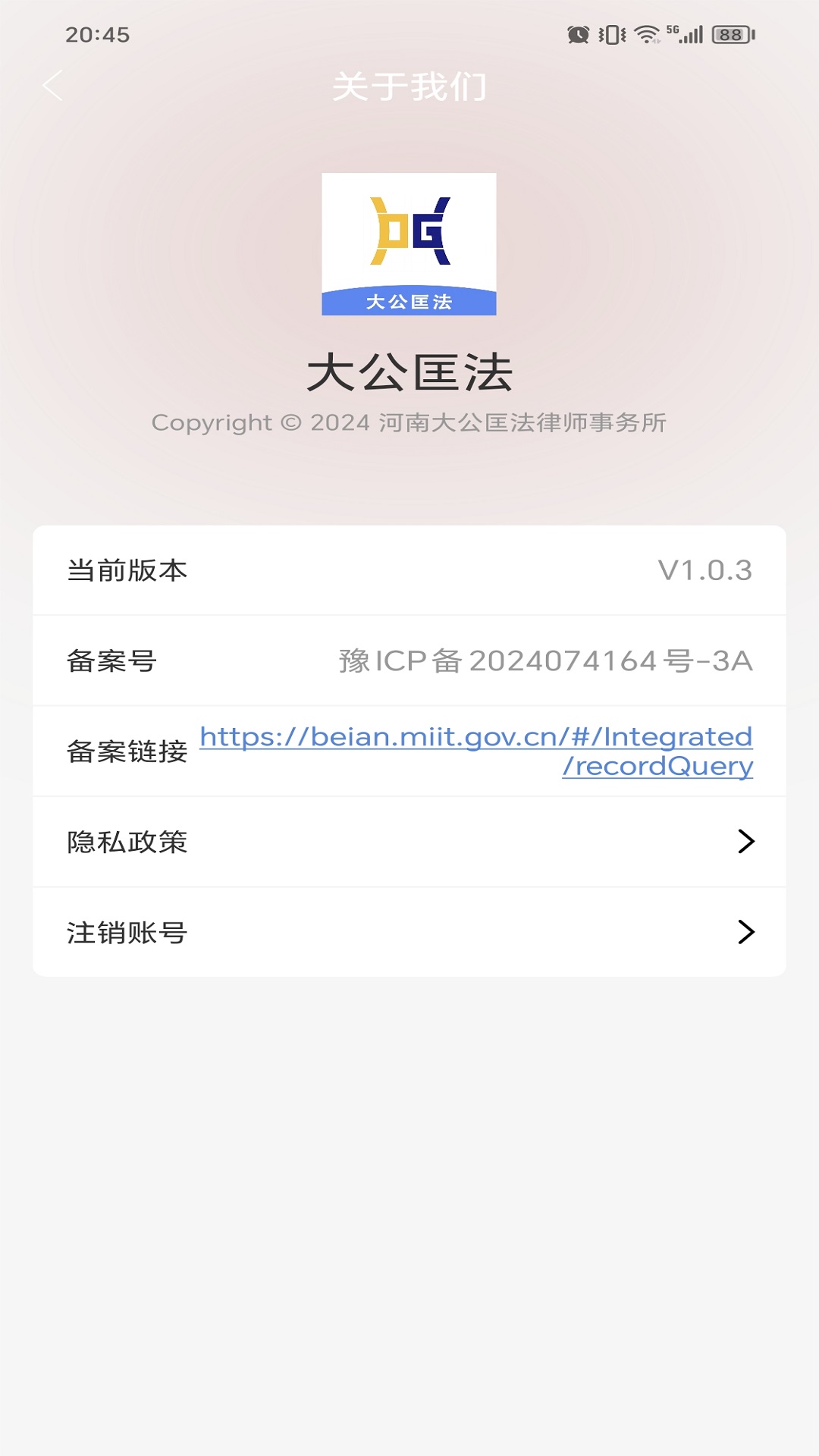Tap the Copyright 2024 text line
The height and width of the screenshot is (1456, 819).
[409, 423]
